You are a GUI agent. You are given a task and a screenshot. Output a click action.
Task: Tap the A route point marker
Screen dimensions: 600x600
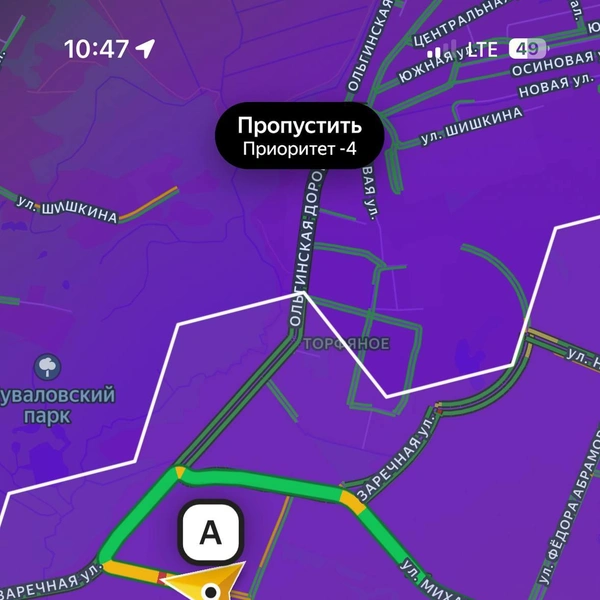tap(211, 533)
